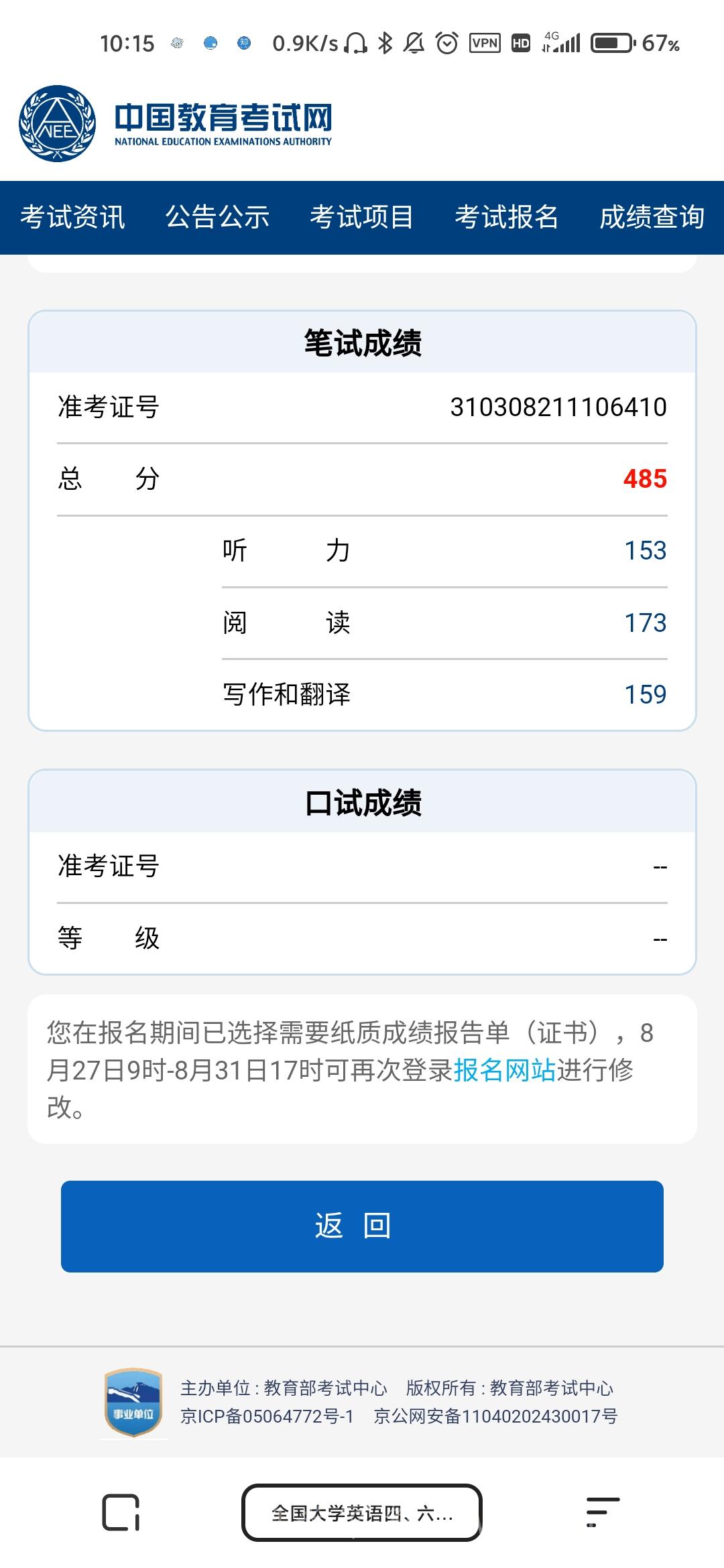Switch to the 公告公示 section
Viewport: 724px width, 1568px height.
(x=217, y=217)
